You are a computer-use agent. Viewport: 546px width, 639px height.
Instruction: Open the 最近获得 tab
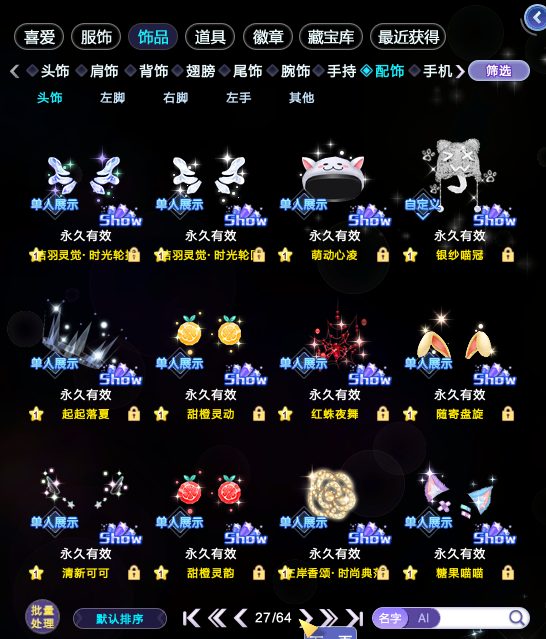[x=408, y=37]
